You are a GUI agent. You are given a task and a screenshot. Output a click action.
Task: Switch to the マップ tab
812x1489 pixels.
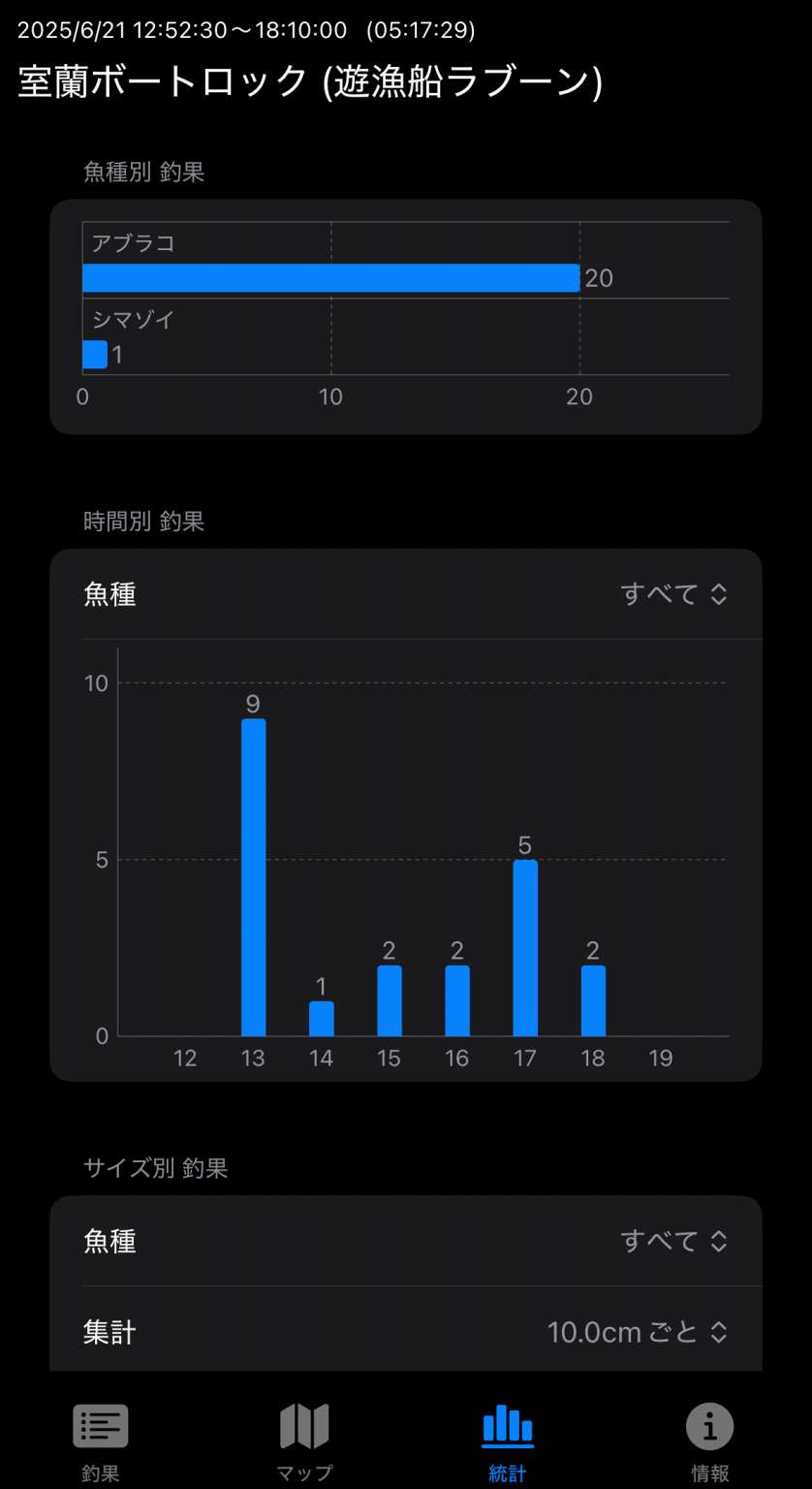tap(304, 1442)
